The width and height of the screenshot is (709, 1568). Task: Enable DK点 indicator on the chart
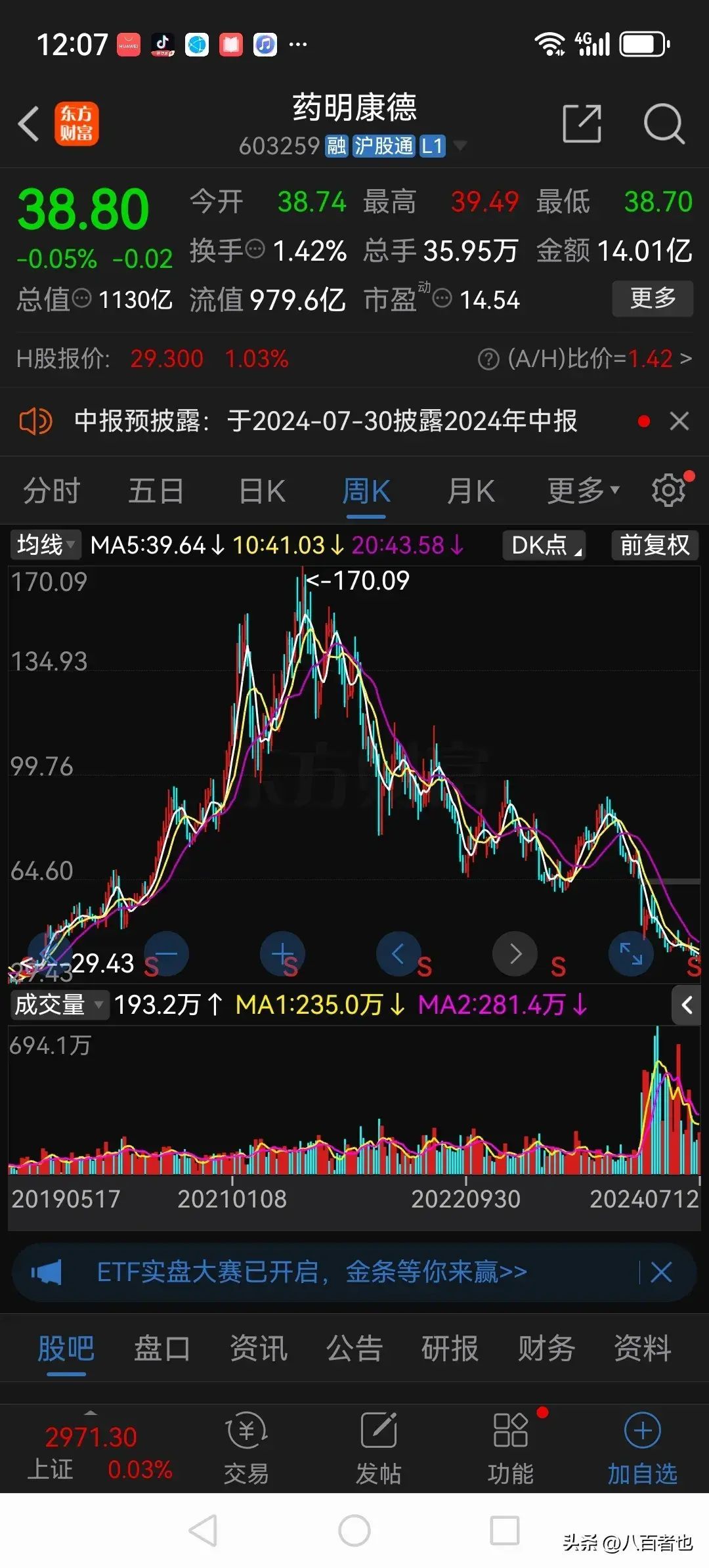pos(544,545)
